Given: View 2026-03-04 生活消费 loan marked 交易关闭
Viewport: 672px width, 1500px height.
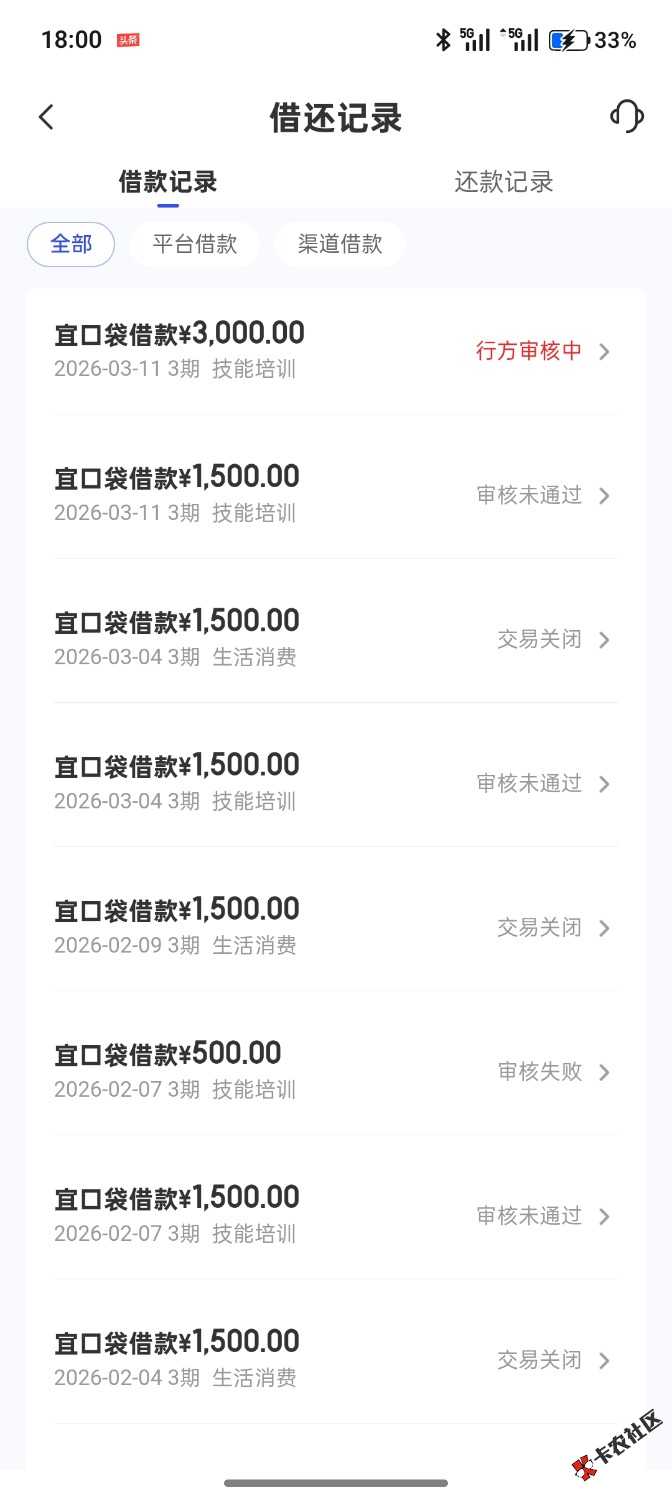Looking at the screenshot, I should point(336,638).
